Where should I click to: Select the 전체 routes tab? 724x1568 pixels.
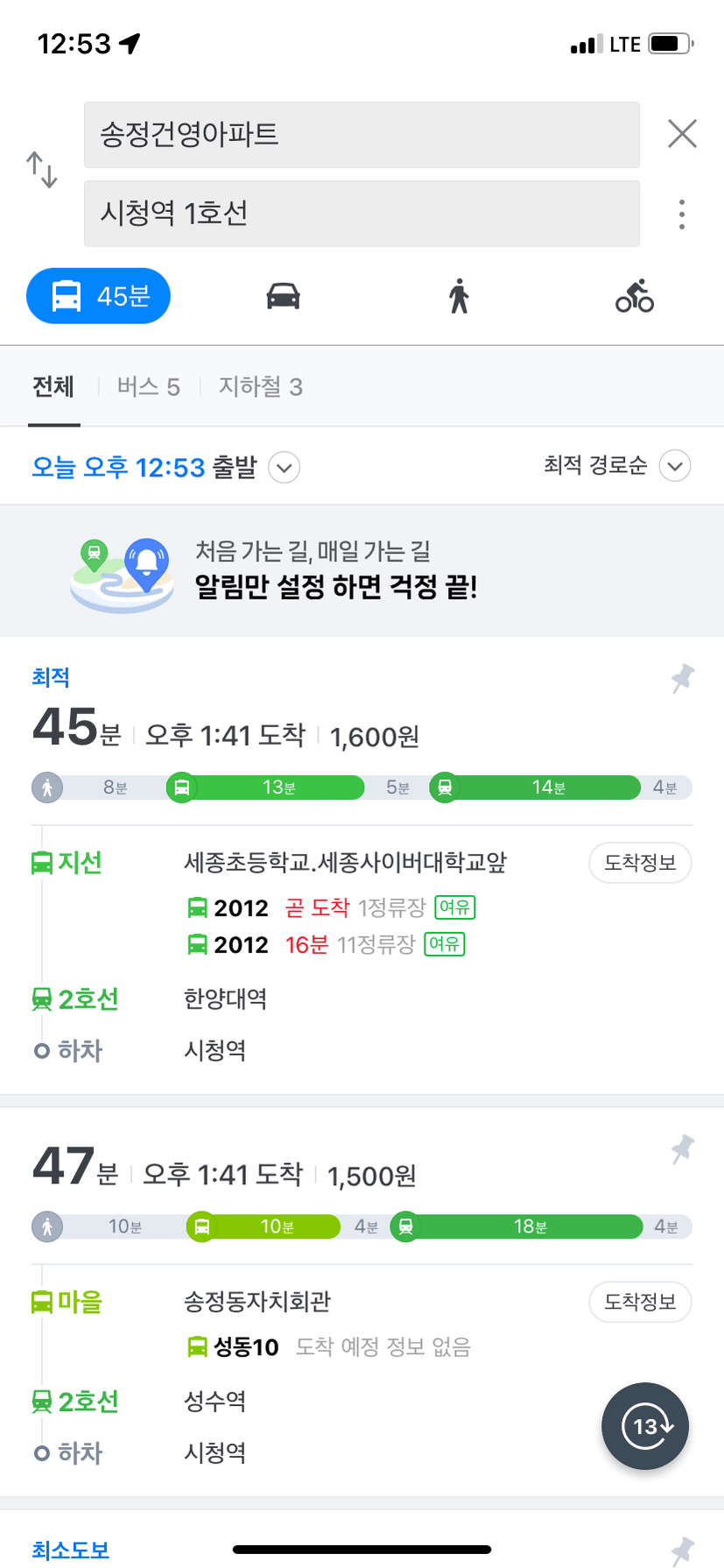pyautogui.click(x=53, y=386)
